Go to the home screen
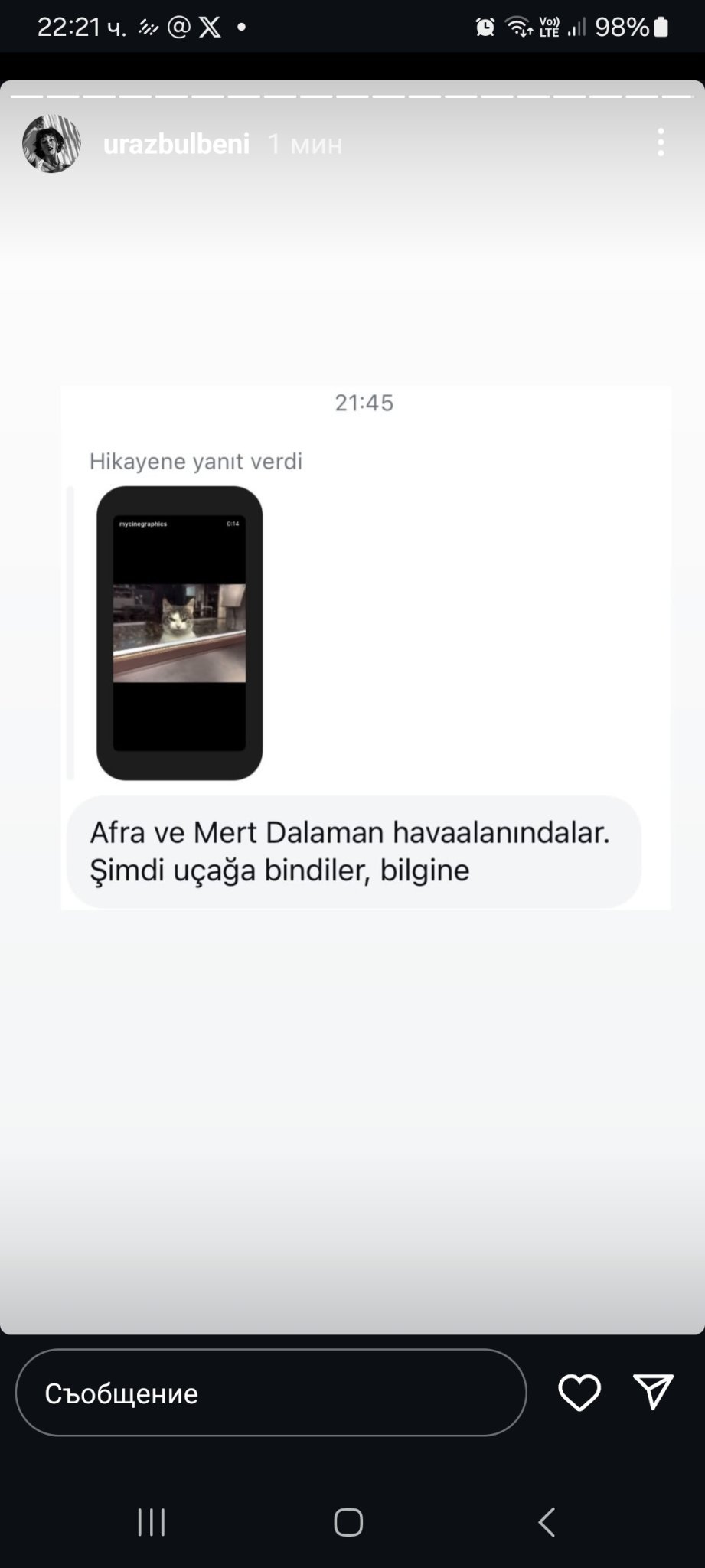Image resolution: width=705 pixels, height=1568 pixels. [x=348, y=1522]
